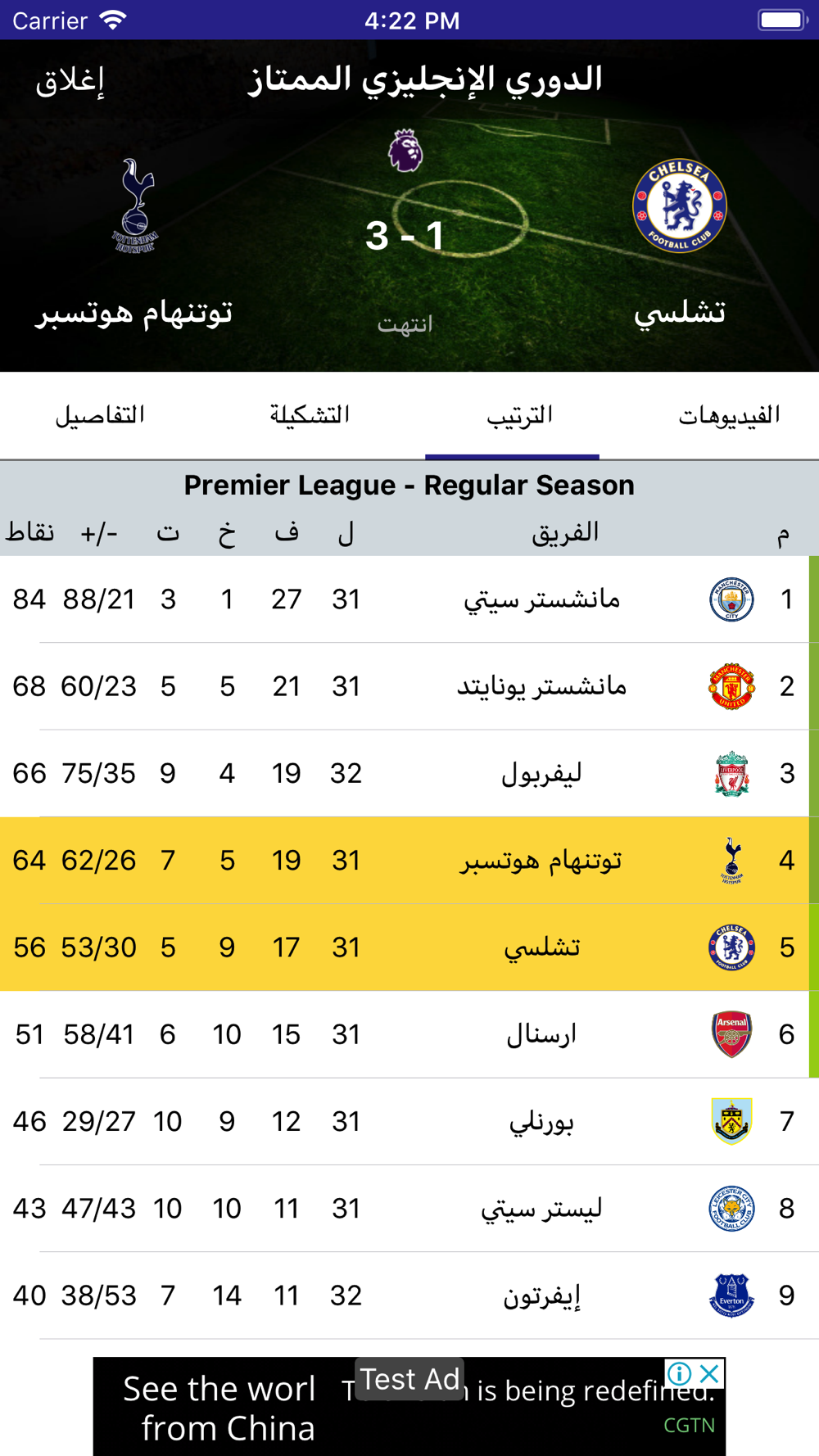Open the توتنهام هوتسبر standings row
Viewport: 819px width, 1456px height.
click(409, 861)
